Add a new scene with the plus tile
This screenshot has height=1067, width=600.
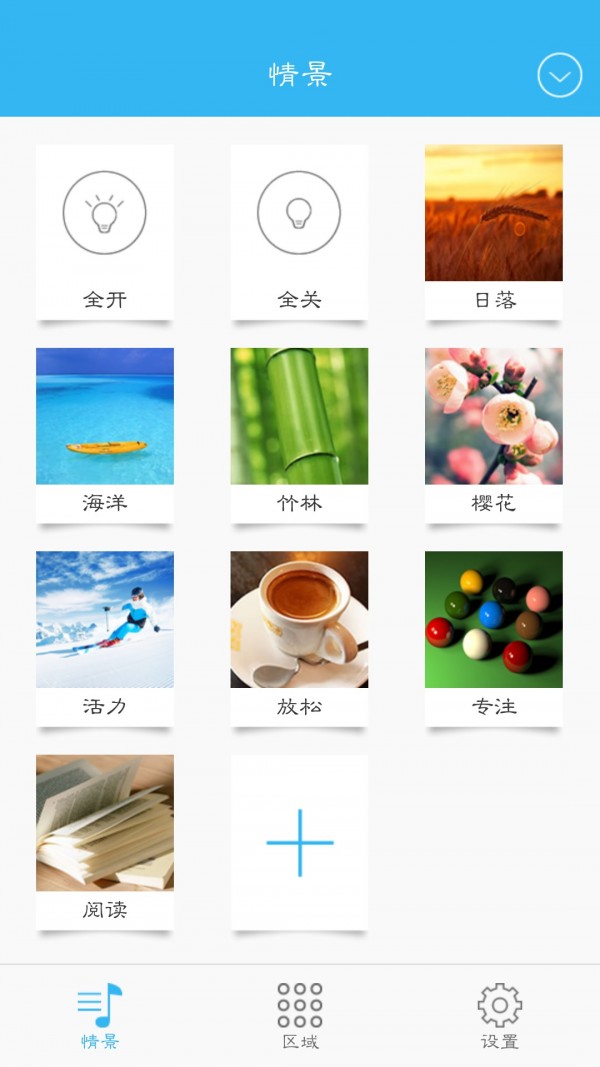pos(299,842)
